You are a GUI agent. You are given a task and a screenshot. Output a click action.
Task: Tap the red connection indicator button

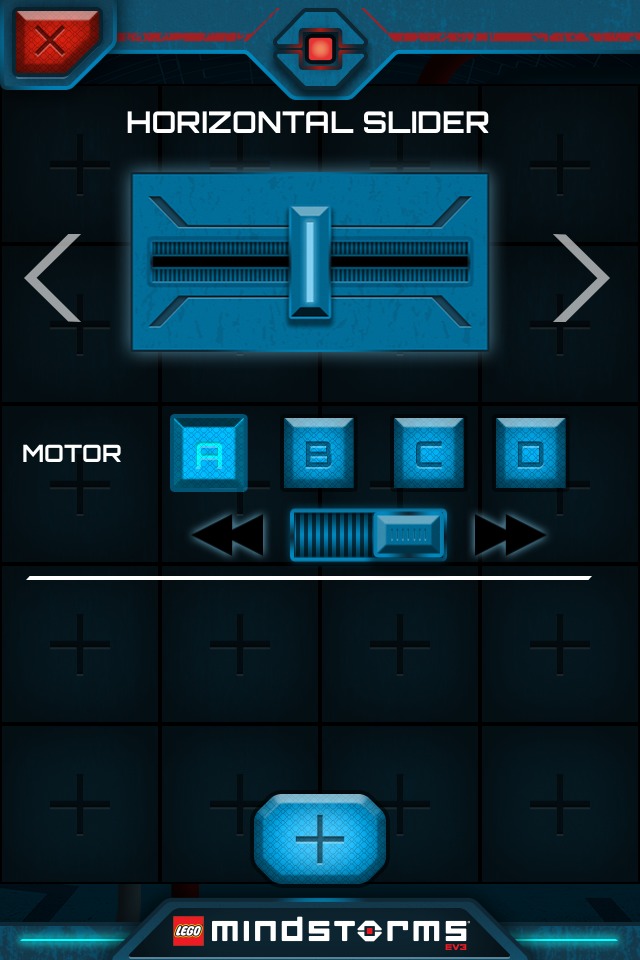coord(320,48)
